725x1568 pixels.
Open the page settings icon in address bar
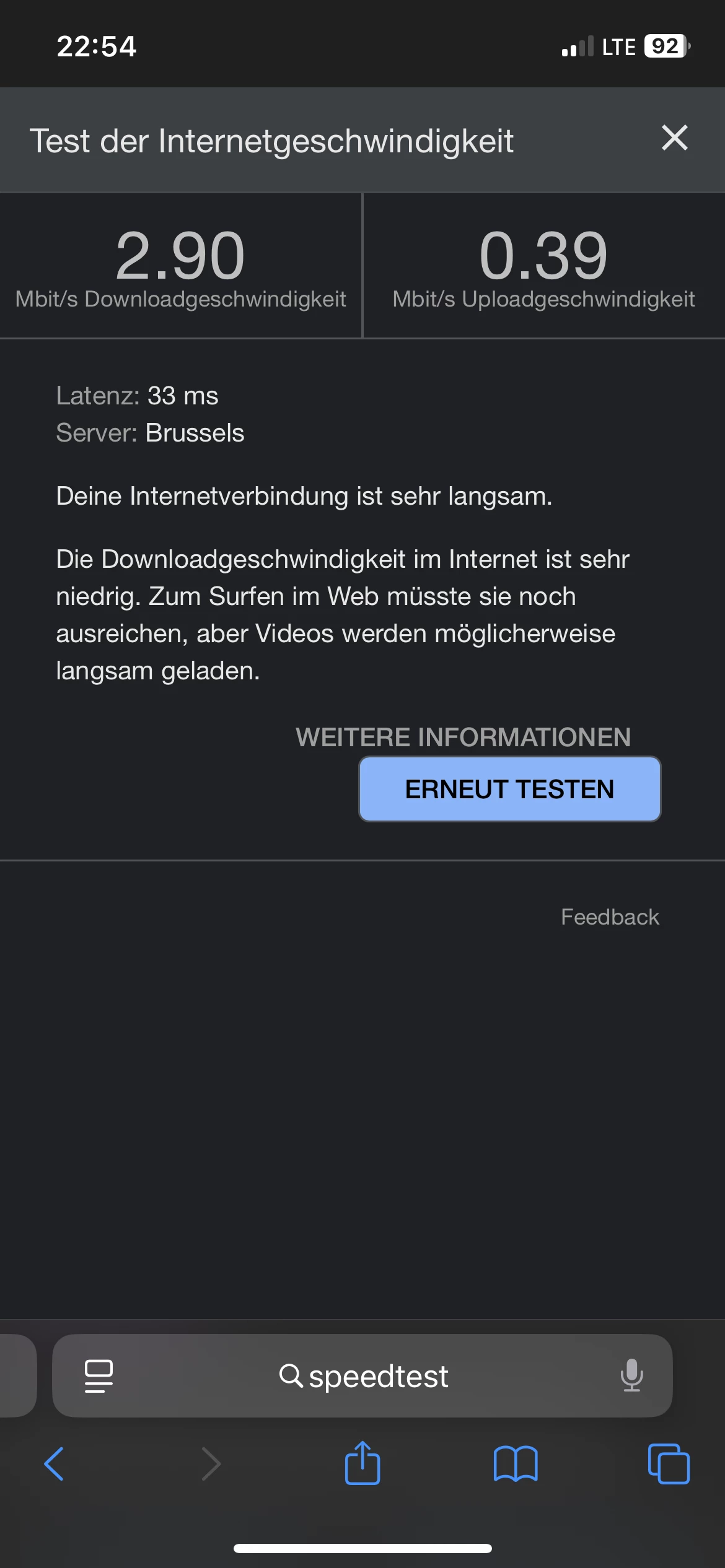pos(99,1376)
